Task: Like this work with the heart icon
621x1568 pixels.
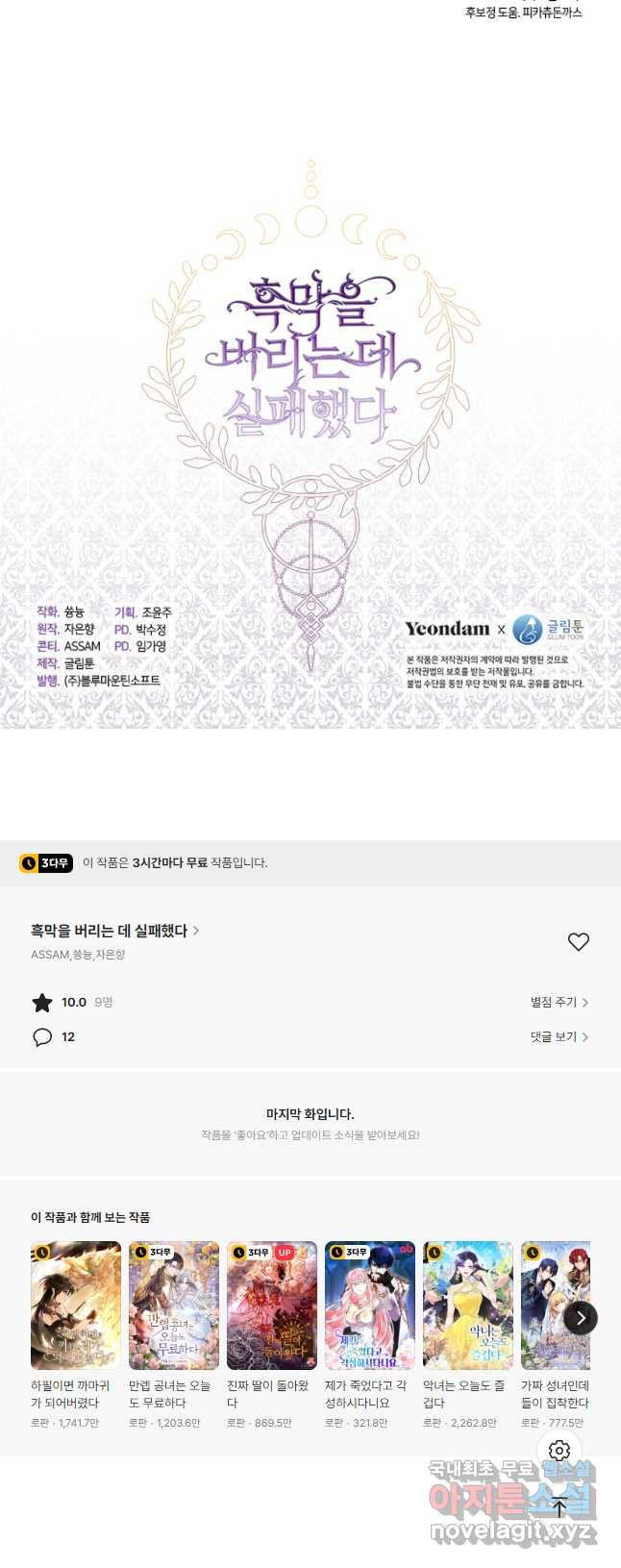Action: (578, 942)
